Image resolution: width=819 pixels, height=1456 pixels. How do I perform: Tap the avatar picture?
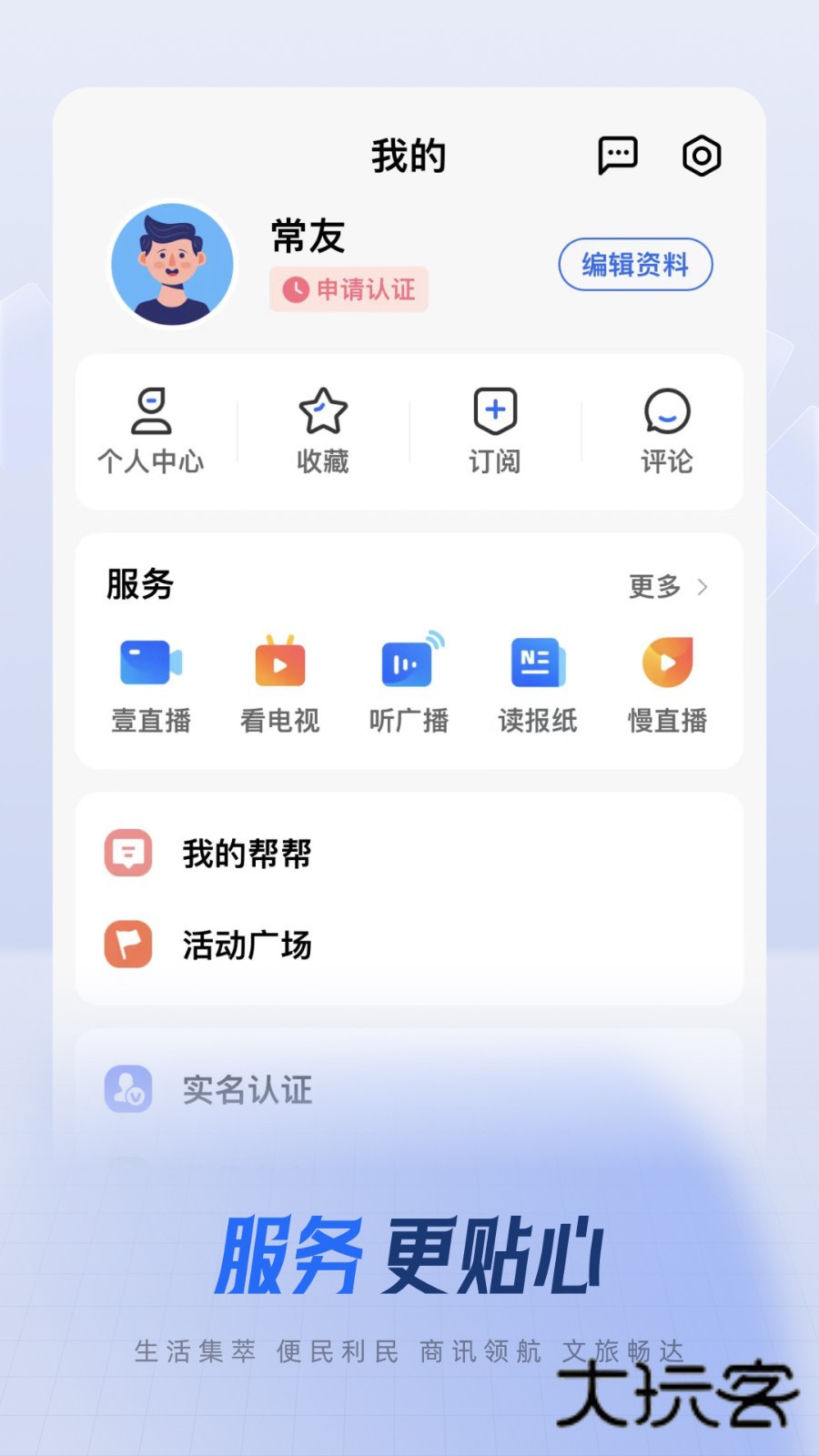coord(172,263)
